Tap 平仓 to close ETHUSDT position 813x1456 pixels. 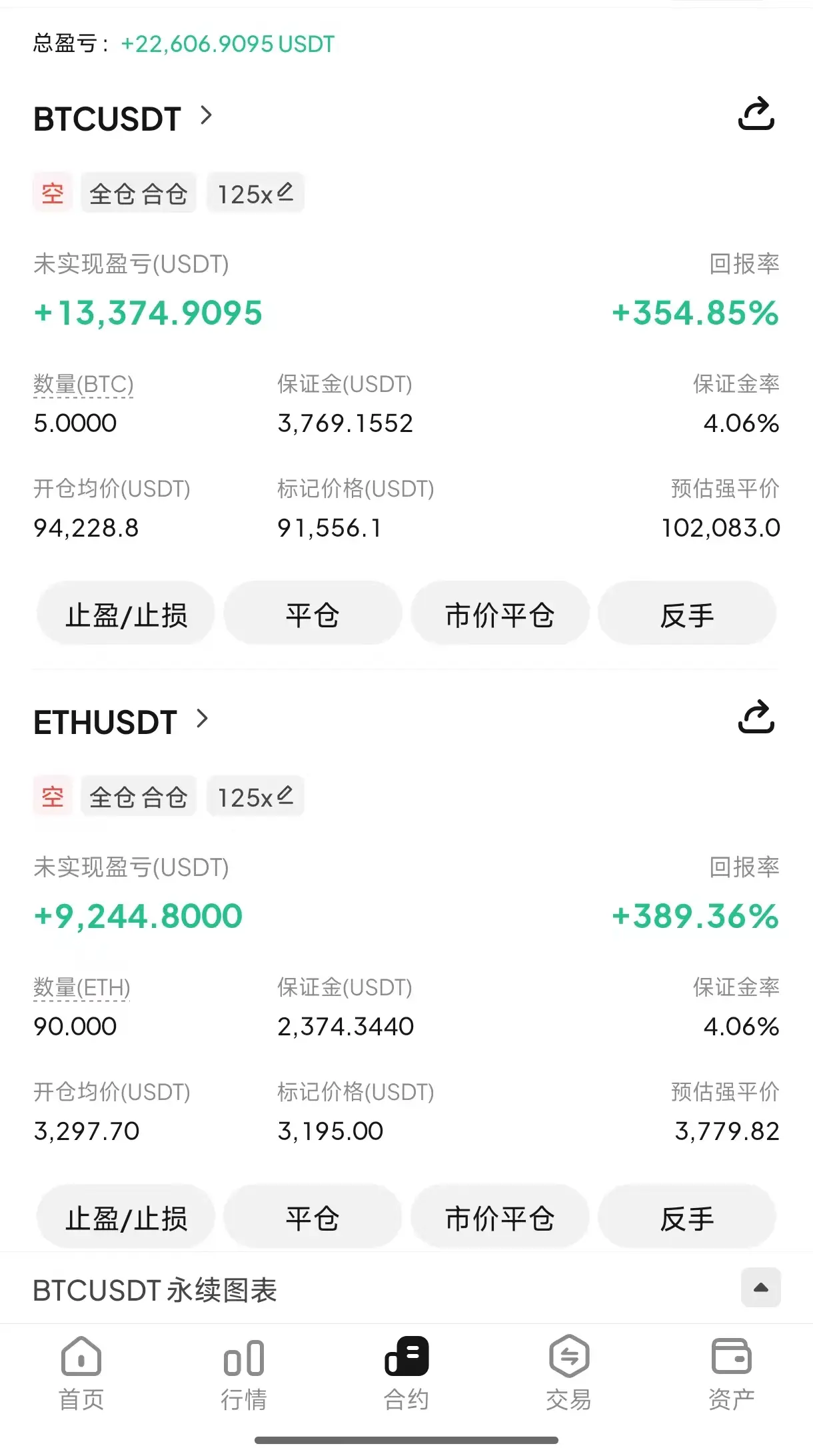pos(313,1218)
